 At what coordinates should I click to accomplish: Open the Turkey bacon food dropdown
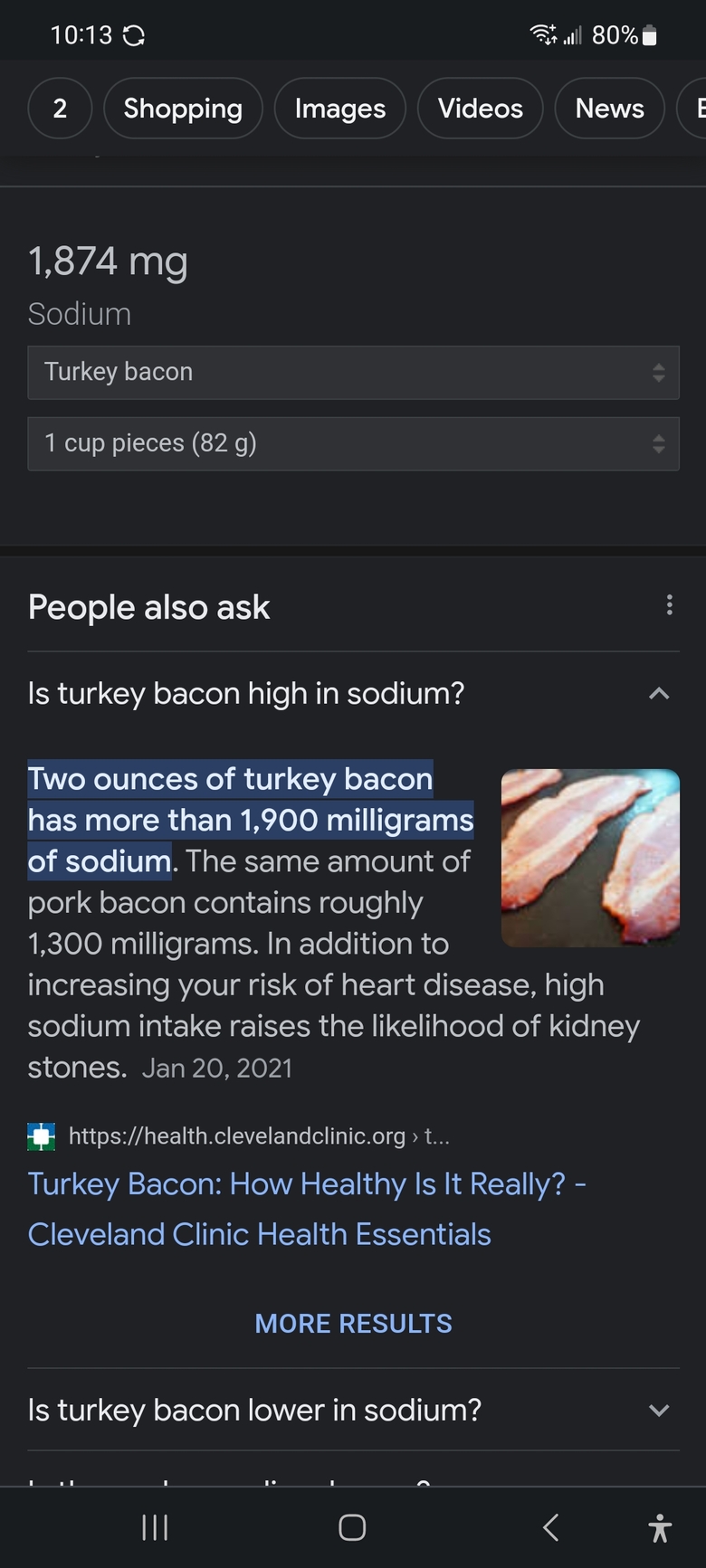coord(353,372)
